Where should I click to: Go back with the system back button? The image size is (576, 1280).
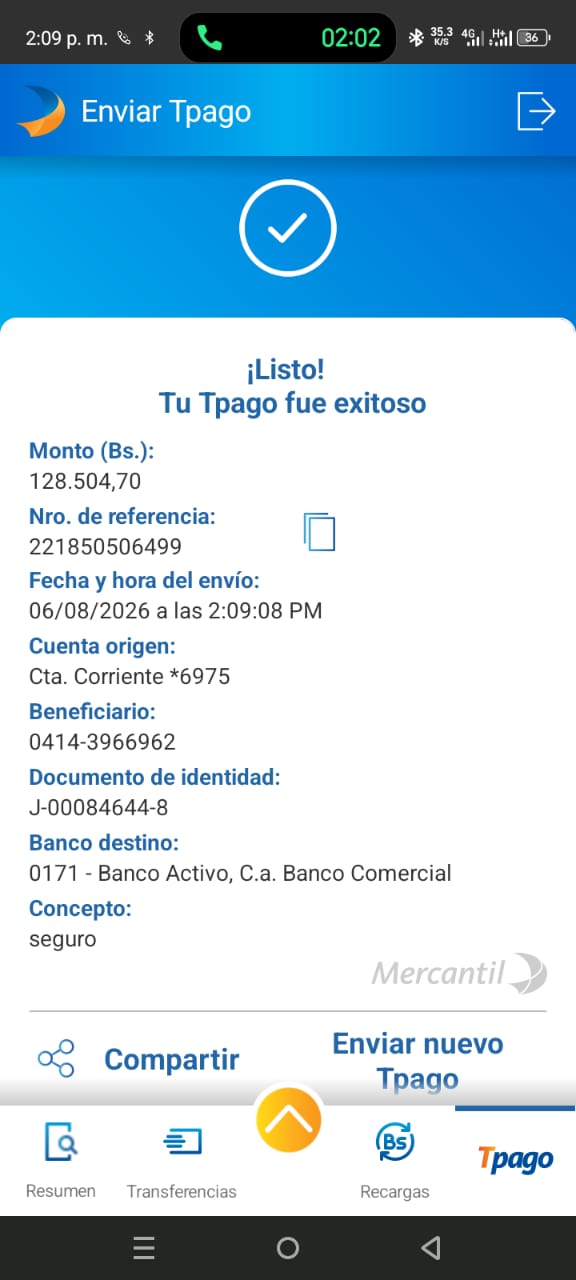pyautogui.click(x=431, y=1247)
